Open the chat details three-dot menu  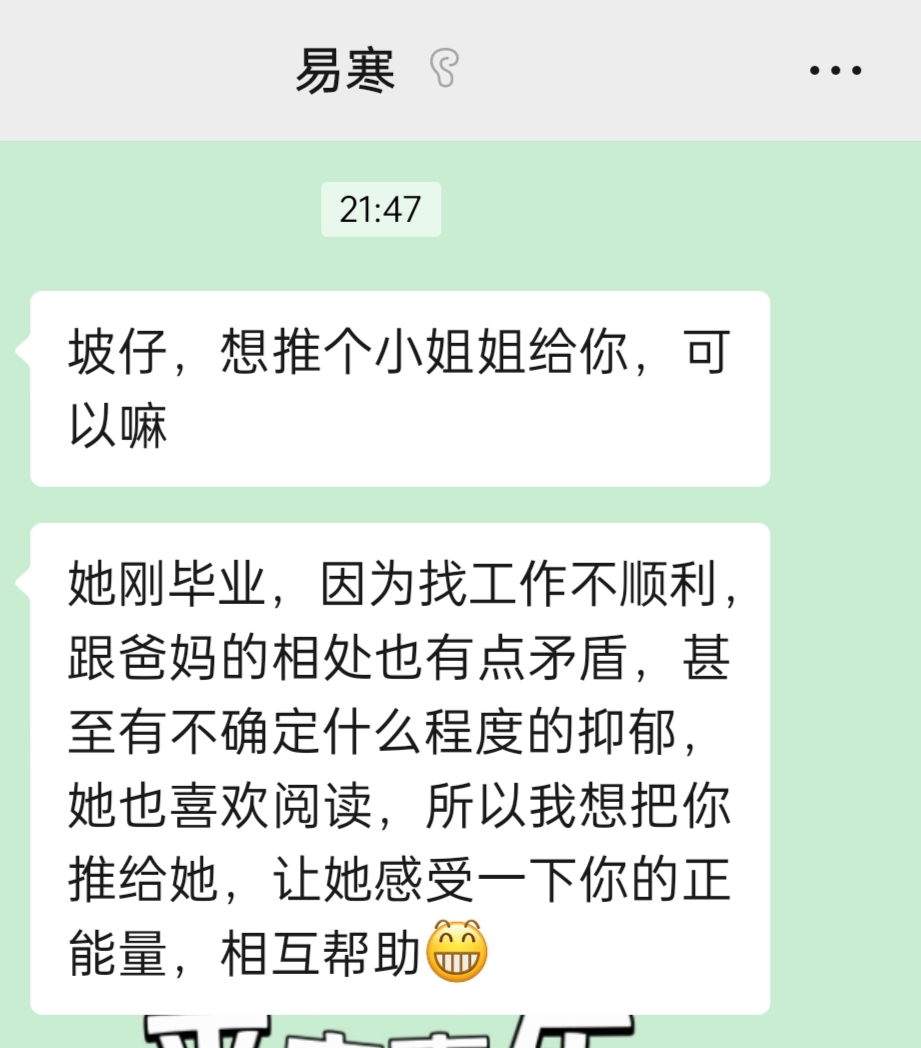tap(835, 71)
